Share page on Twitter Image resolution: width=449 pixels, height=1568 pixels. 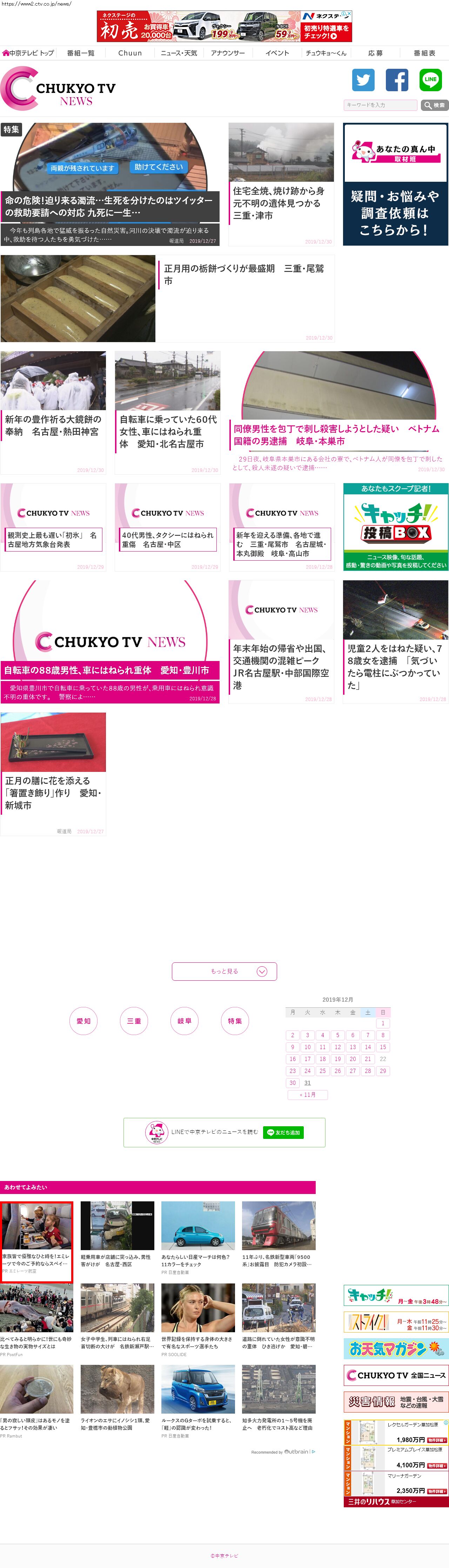[x=363, y=80]
